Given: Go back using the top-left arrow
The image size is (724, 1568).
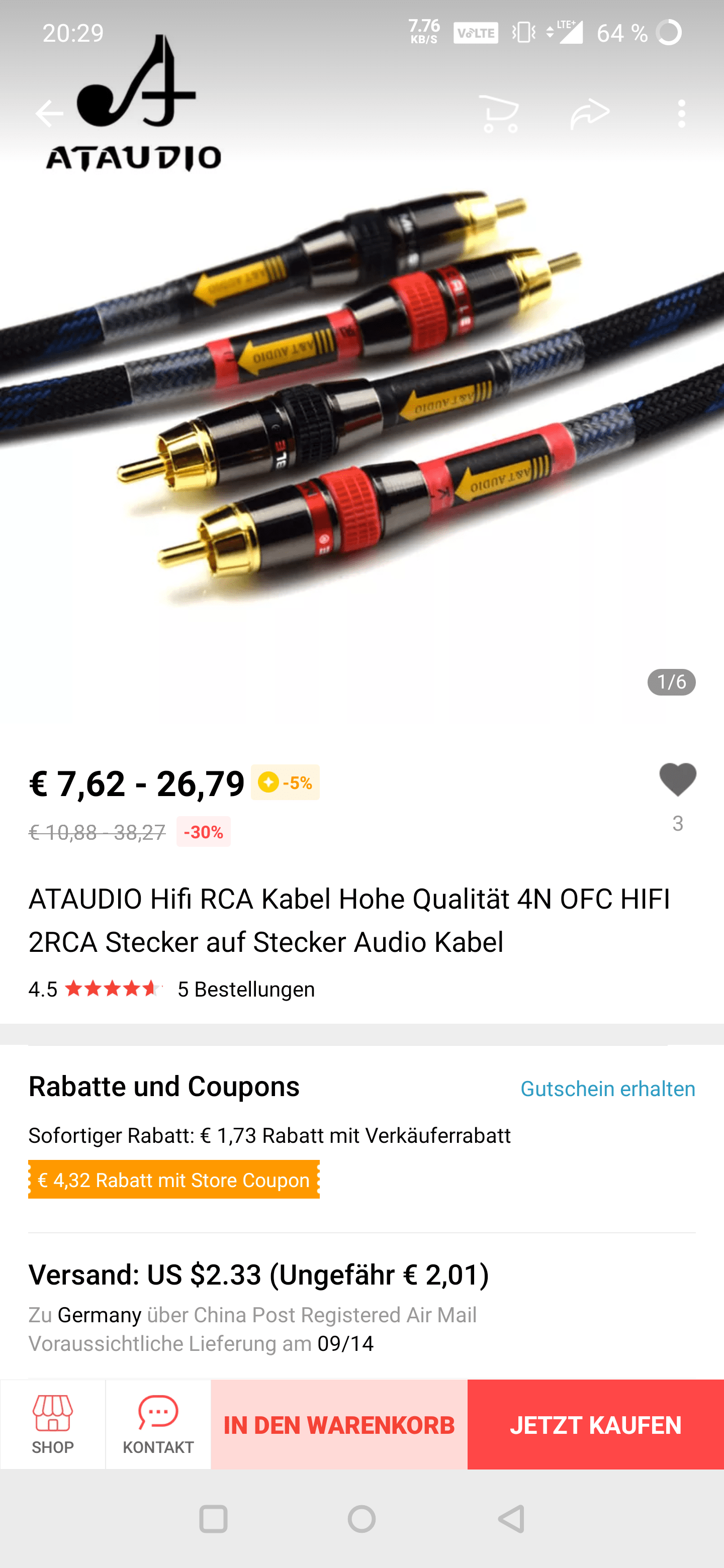Looking at the screenshot, I should coord(49,113).
